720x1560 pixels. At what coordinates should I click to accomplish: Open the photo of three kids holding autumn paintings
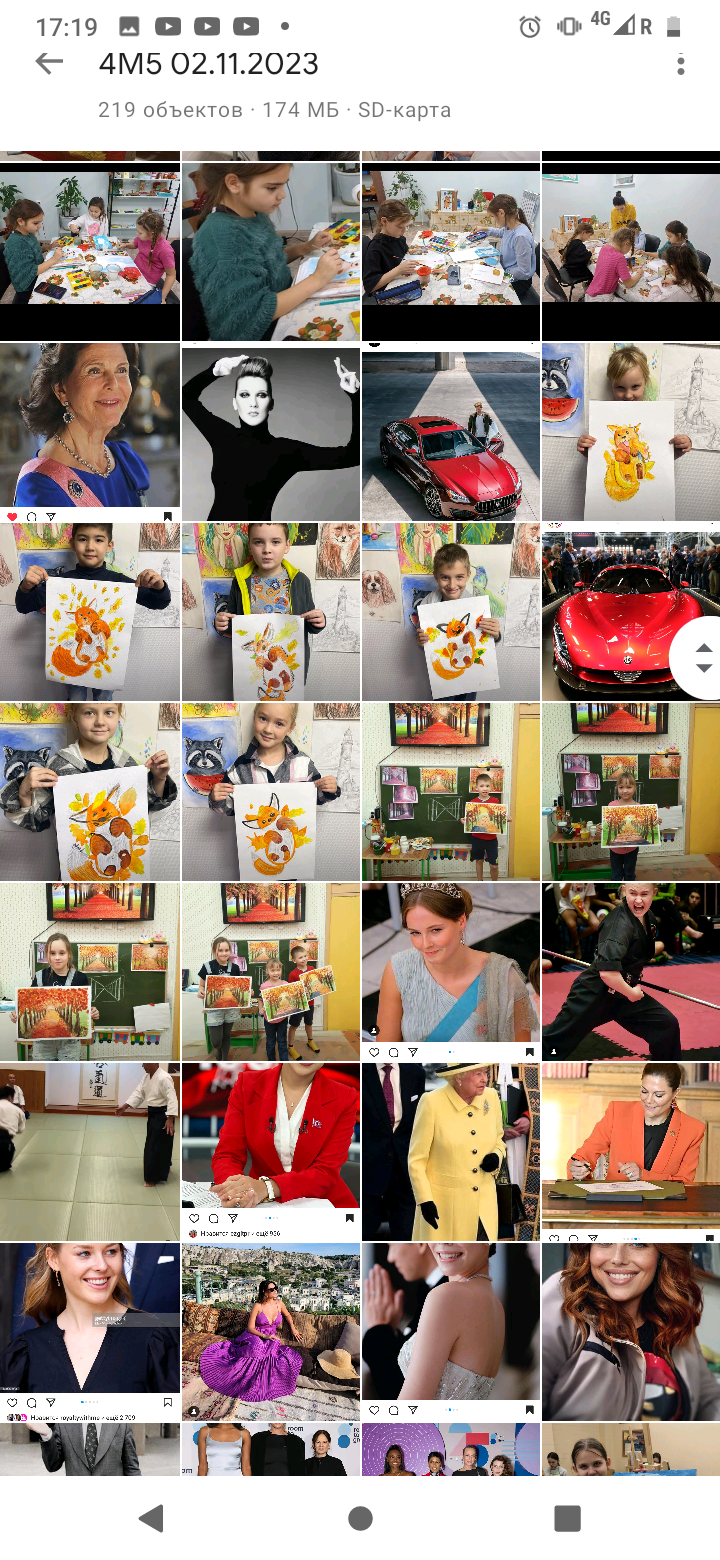tap(270, 970)
